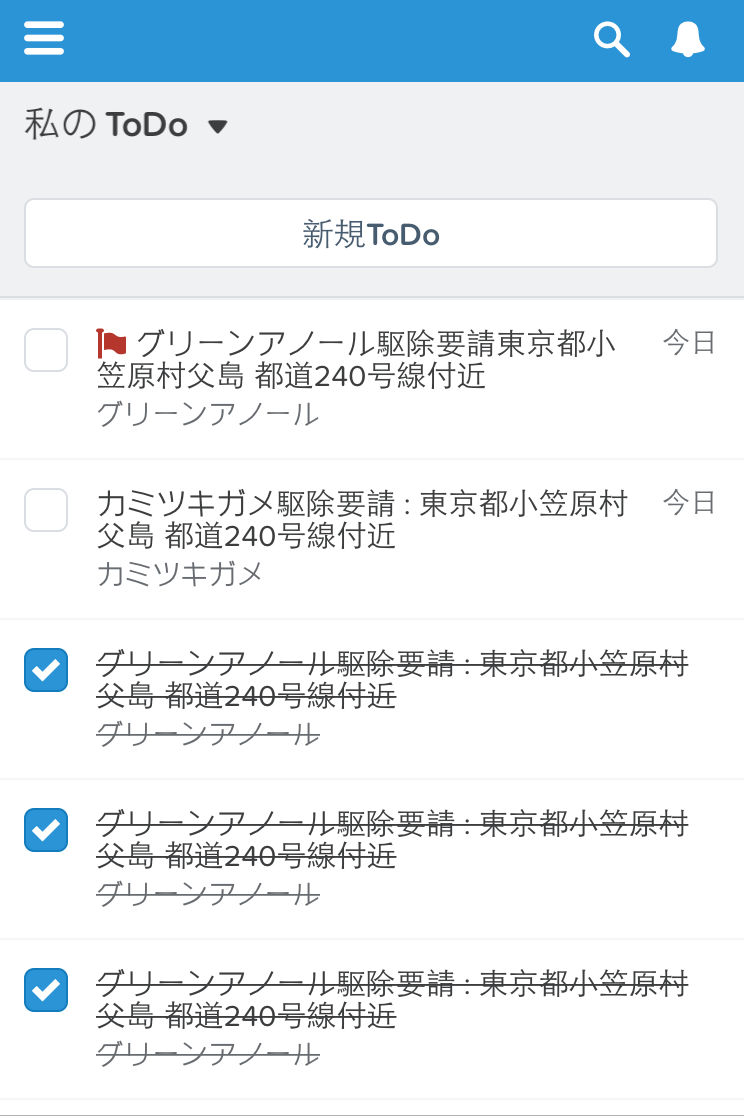Open the search magnifier
The height and width of the screenshot is (1116, 744).
coord(611,39)
